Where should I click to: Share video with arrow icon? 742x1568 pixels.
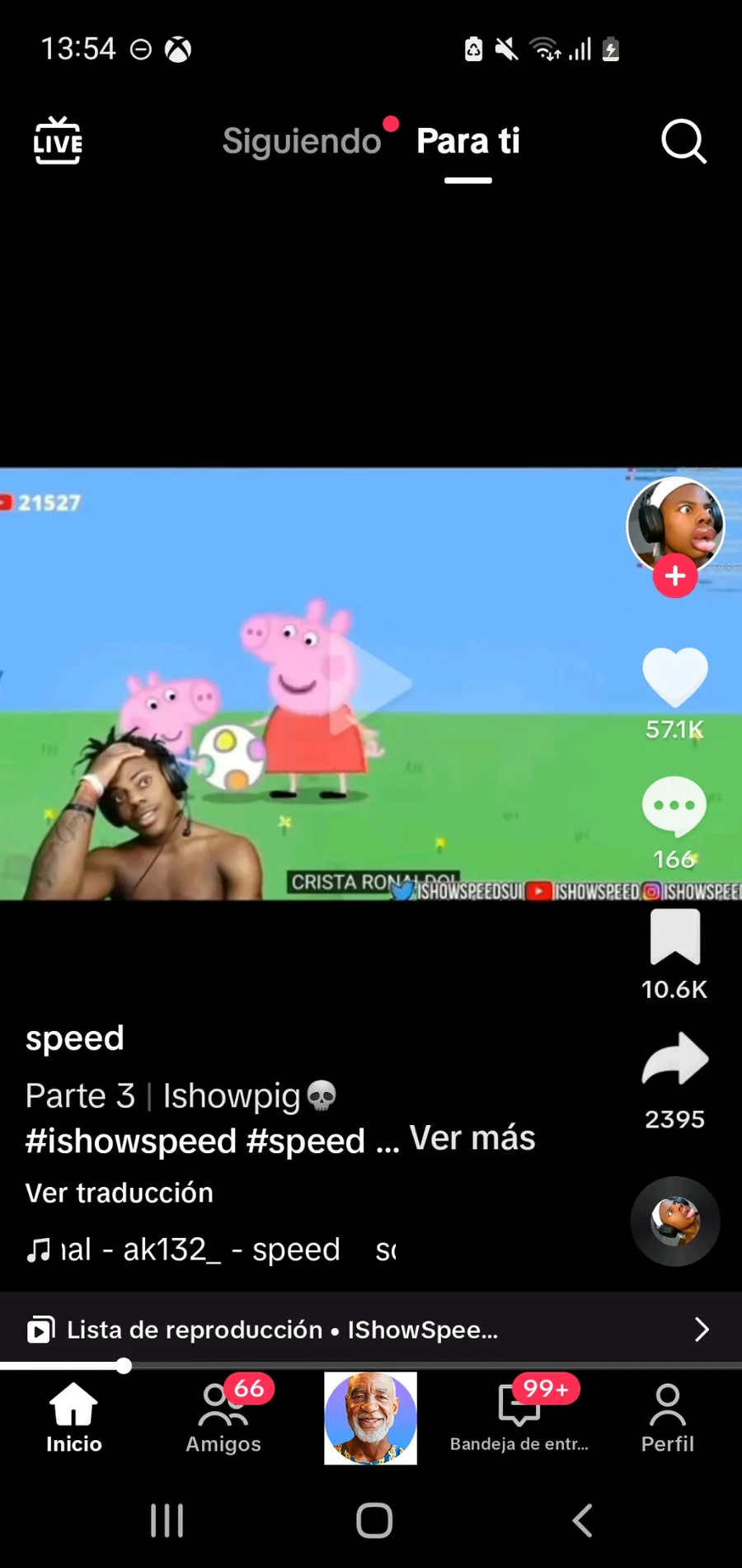(x=674, y=1059)
